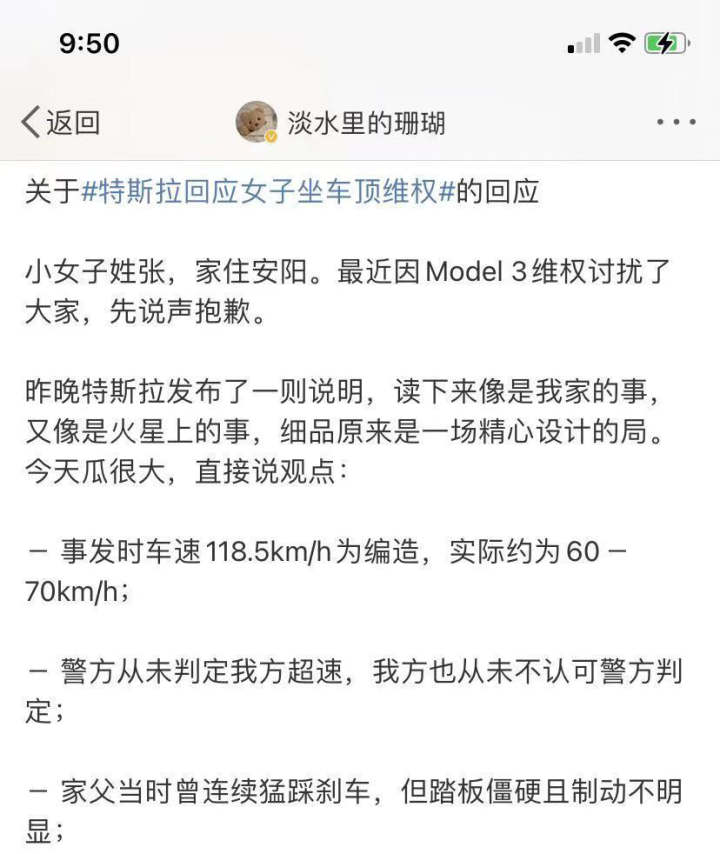
Task: Open the three-dot overflow menu
Action: click(x=676, y=122)
